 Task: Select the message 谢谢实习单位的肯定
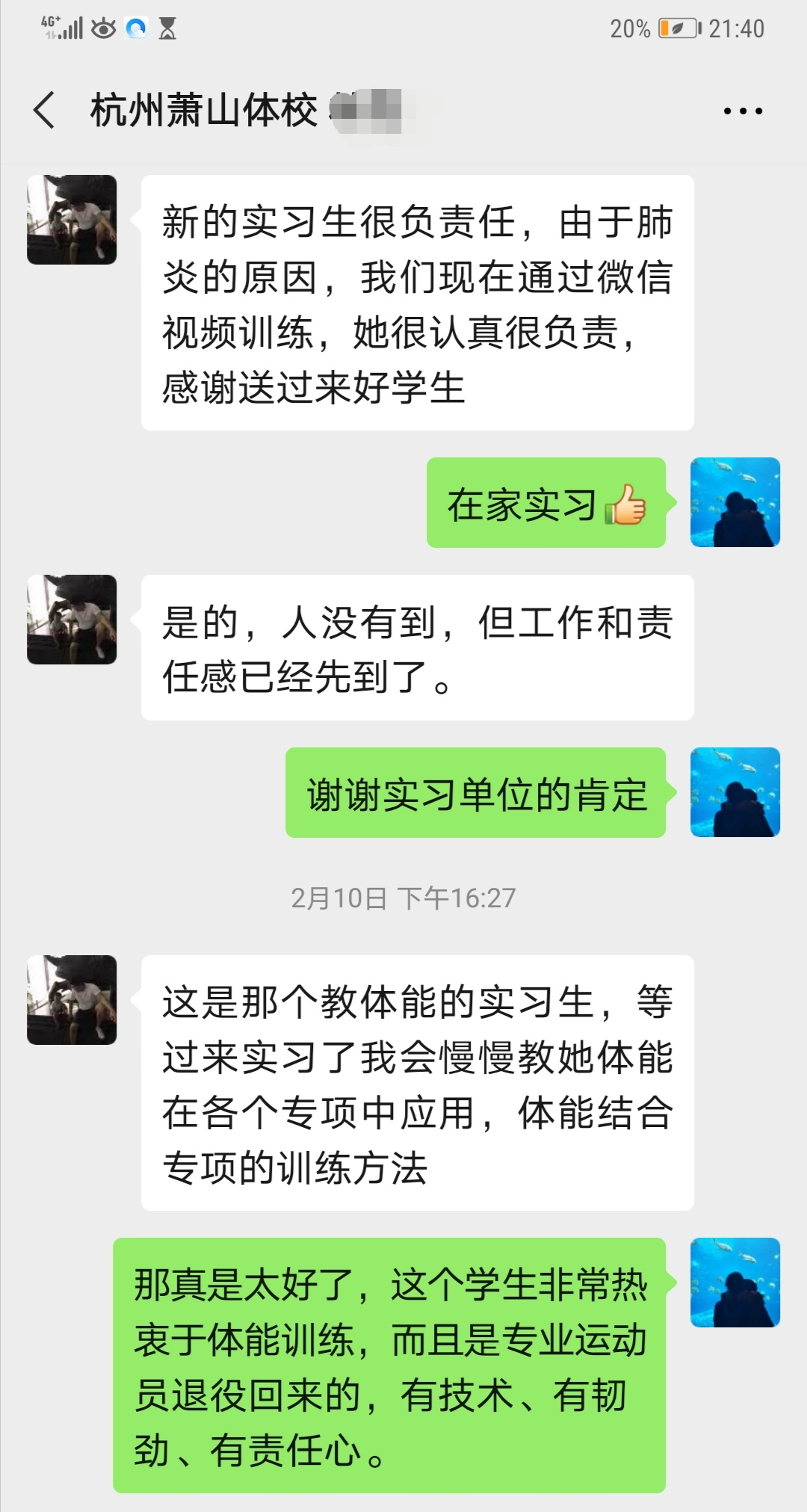click(x=478, y=792)
